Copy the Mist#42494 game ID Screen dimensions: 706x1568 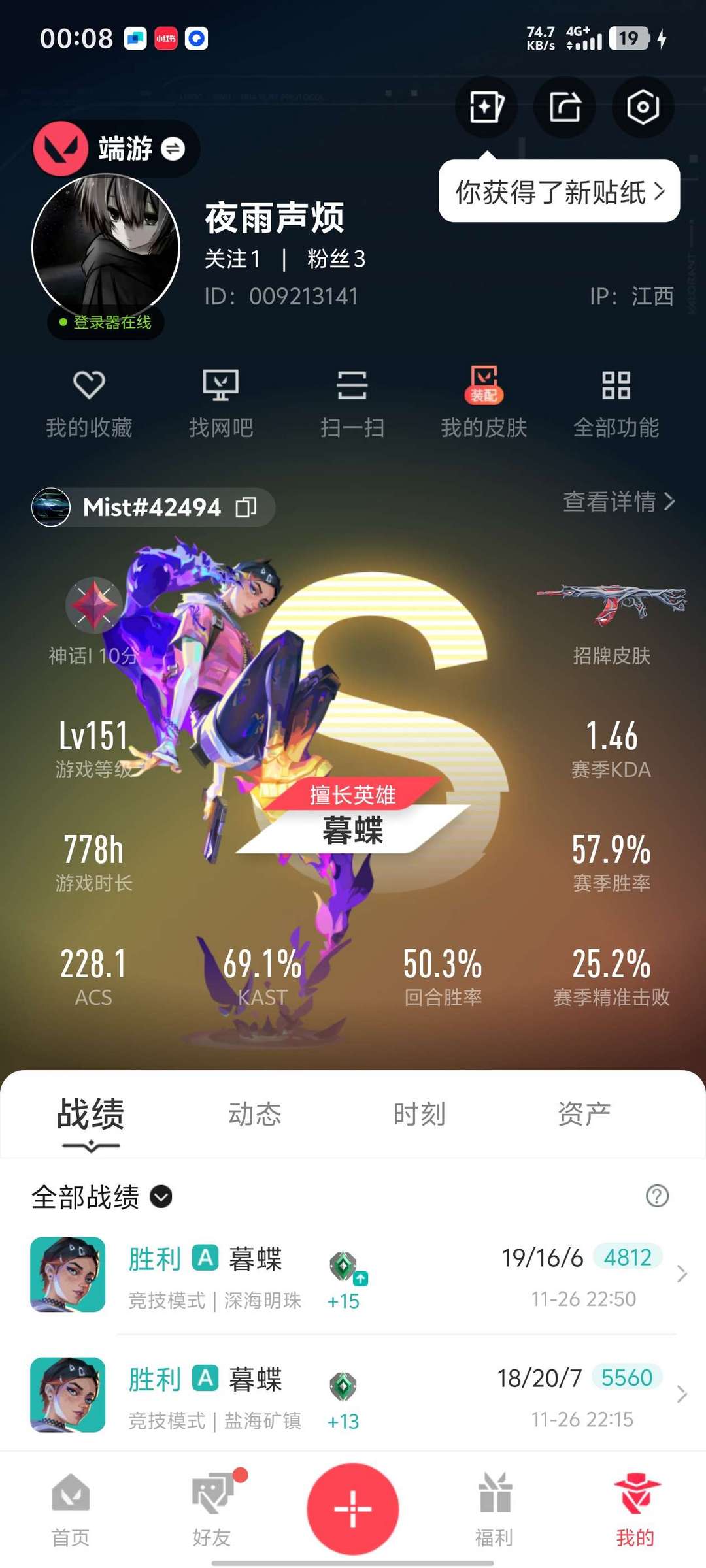point(246,507)
